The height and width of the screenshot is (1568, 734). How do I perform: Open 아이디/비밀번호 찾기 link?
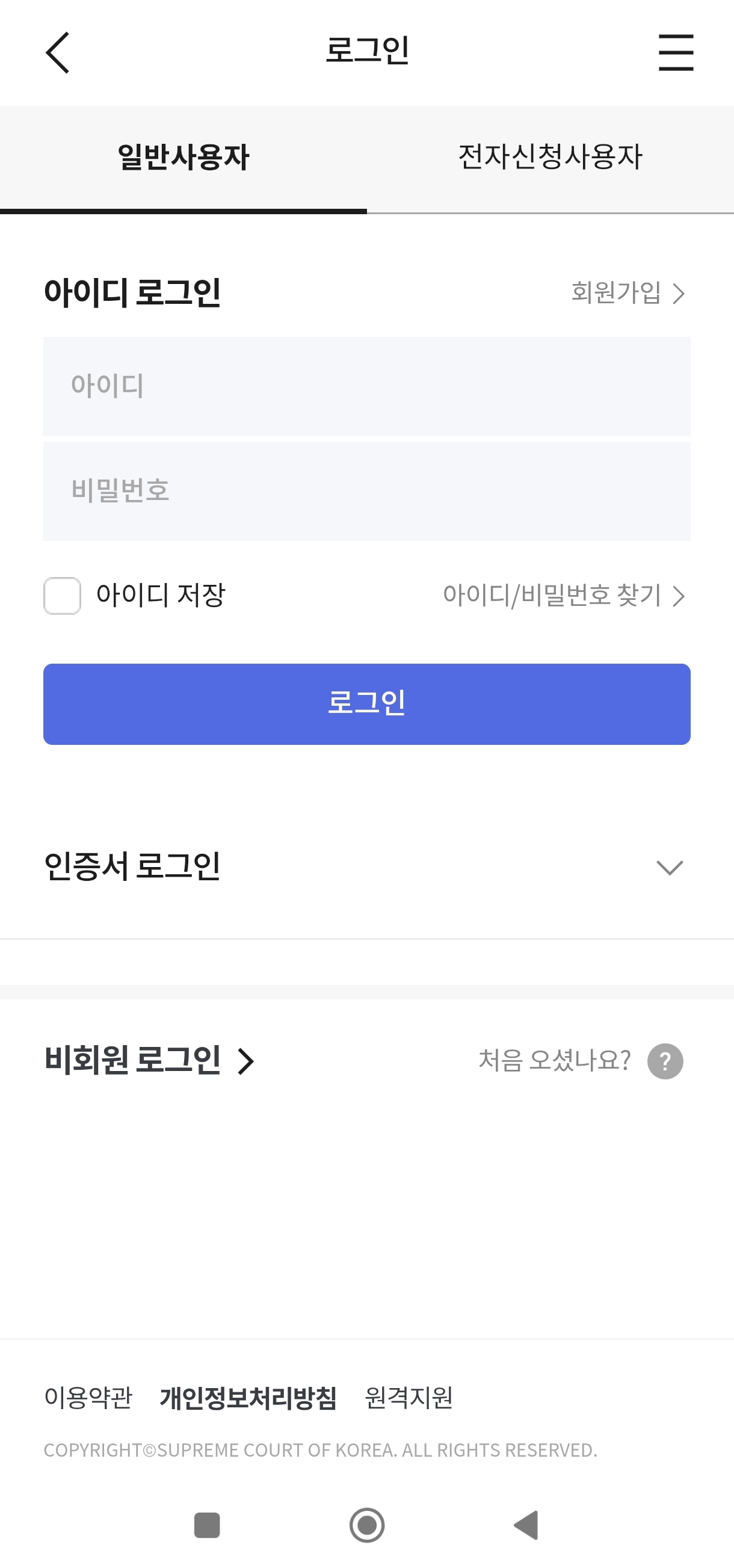point(564,595)
